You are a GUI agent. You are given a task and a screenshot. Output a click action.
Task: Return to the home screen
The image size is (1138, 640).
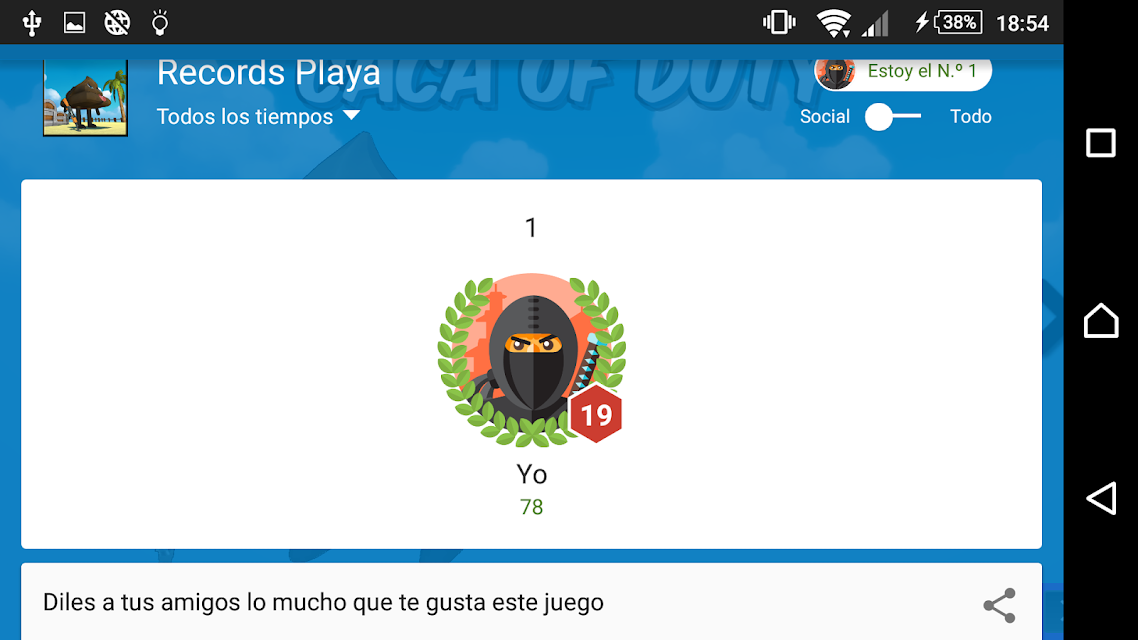1100,321
